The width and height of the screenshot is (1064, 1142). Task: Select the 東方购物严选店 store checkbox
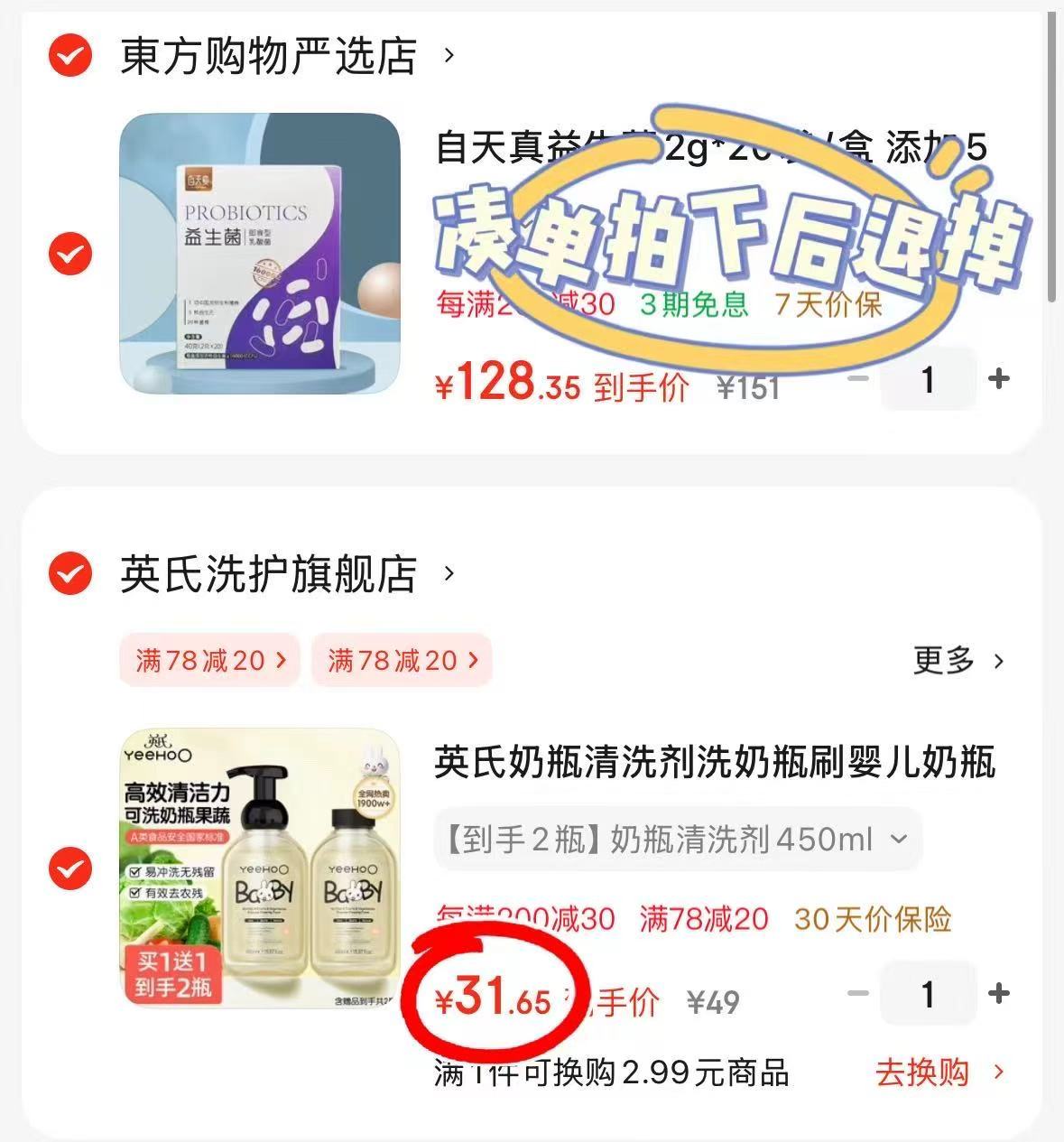point(68,55)
